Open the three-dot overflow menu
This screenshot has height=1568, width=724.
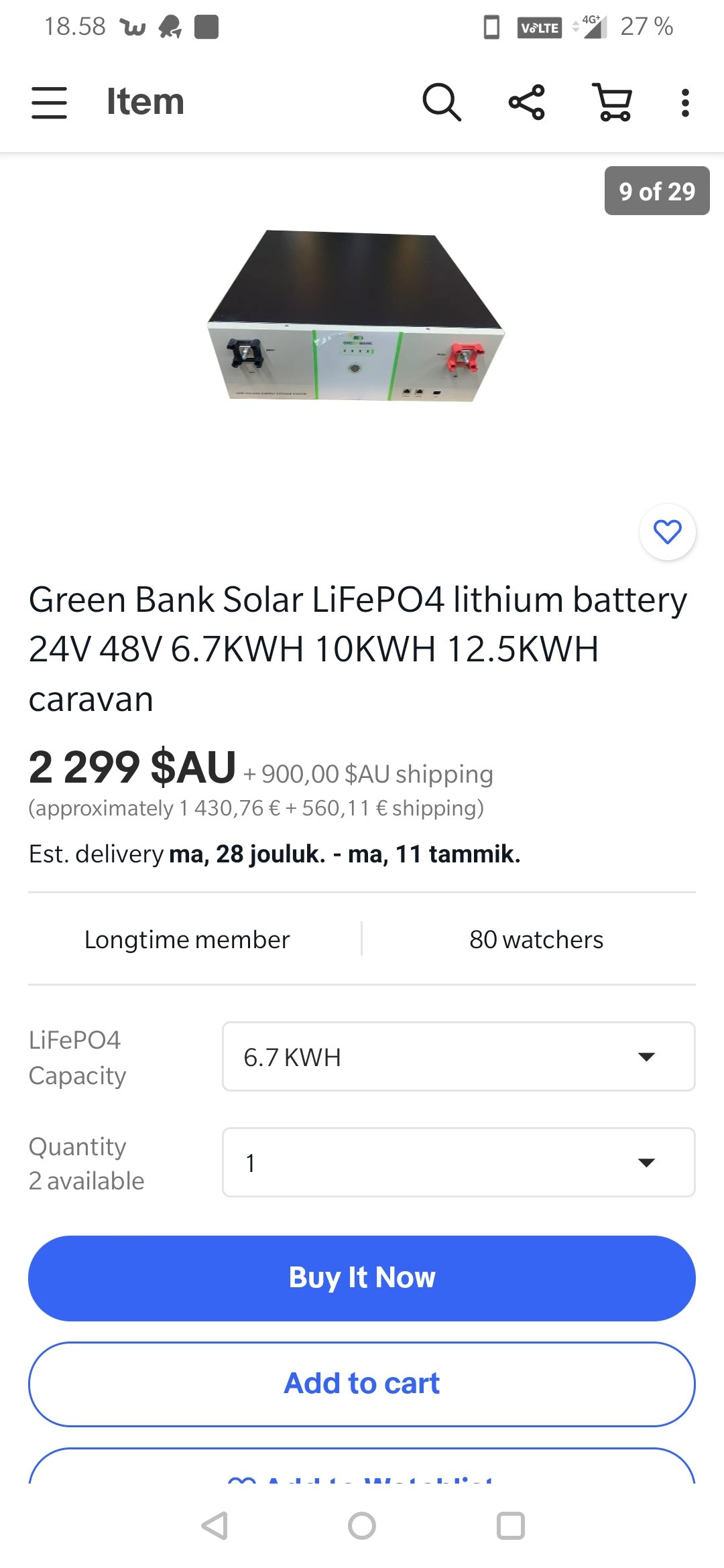[684, 103]
